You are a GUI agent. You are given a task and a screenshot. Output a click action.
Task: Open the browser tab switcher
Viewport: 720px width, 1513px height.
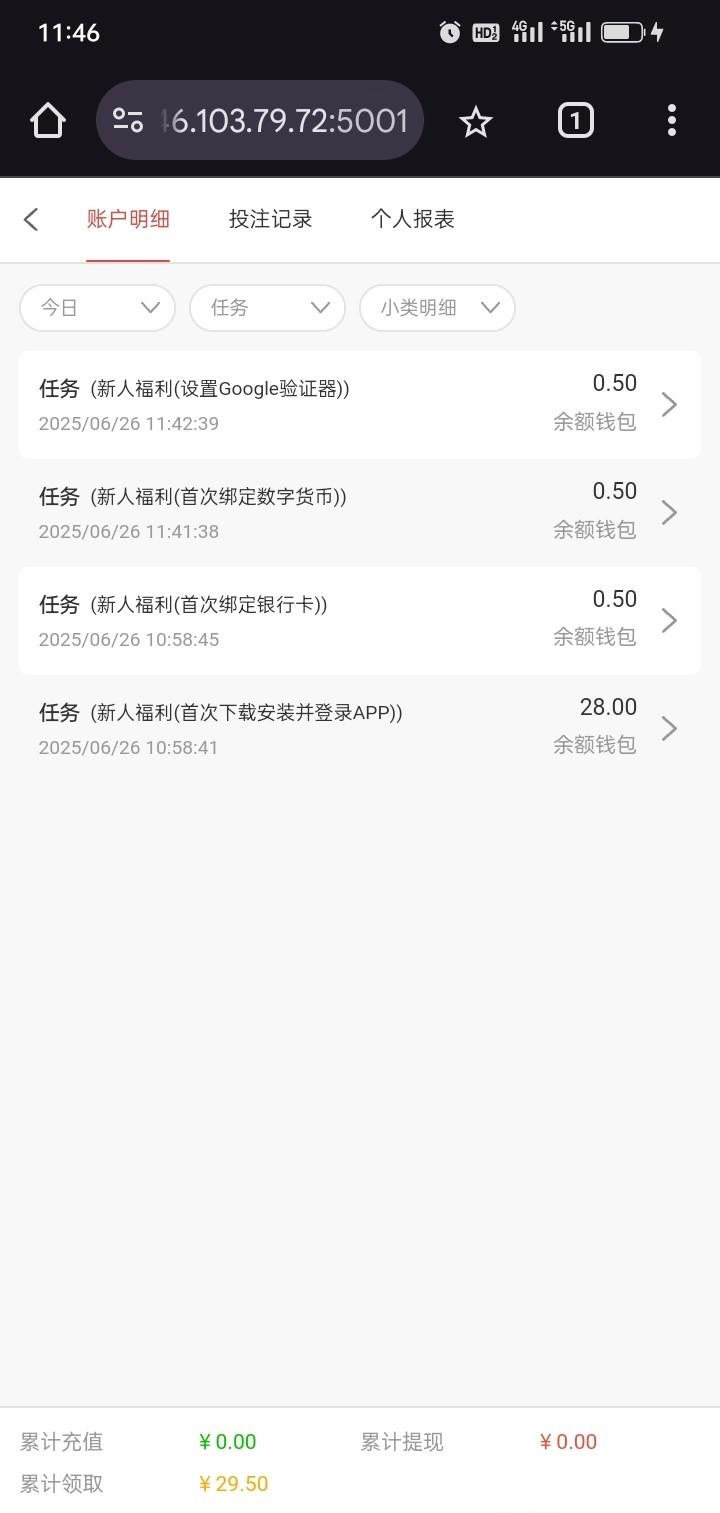pyautogui.click(x=575, y=121)
